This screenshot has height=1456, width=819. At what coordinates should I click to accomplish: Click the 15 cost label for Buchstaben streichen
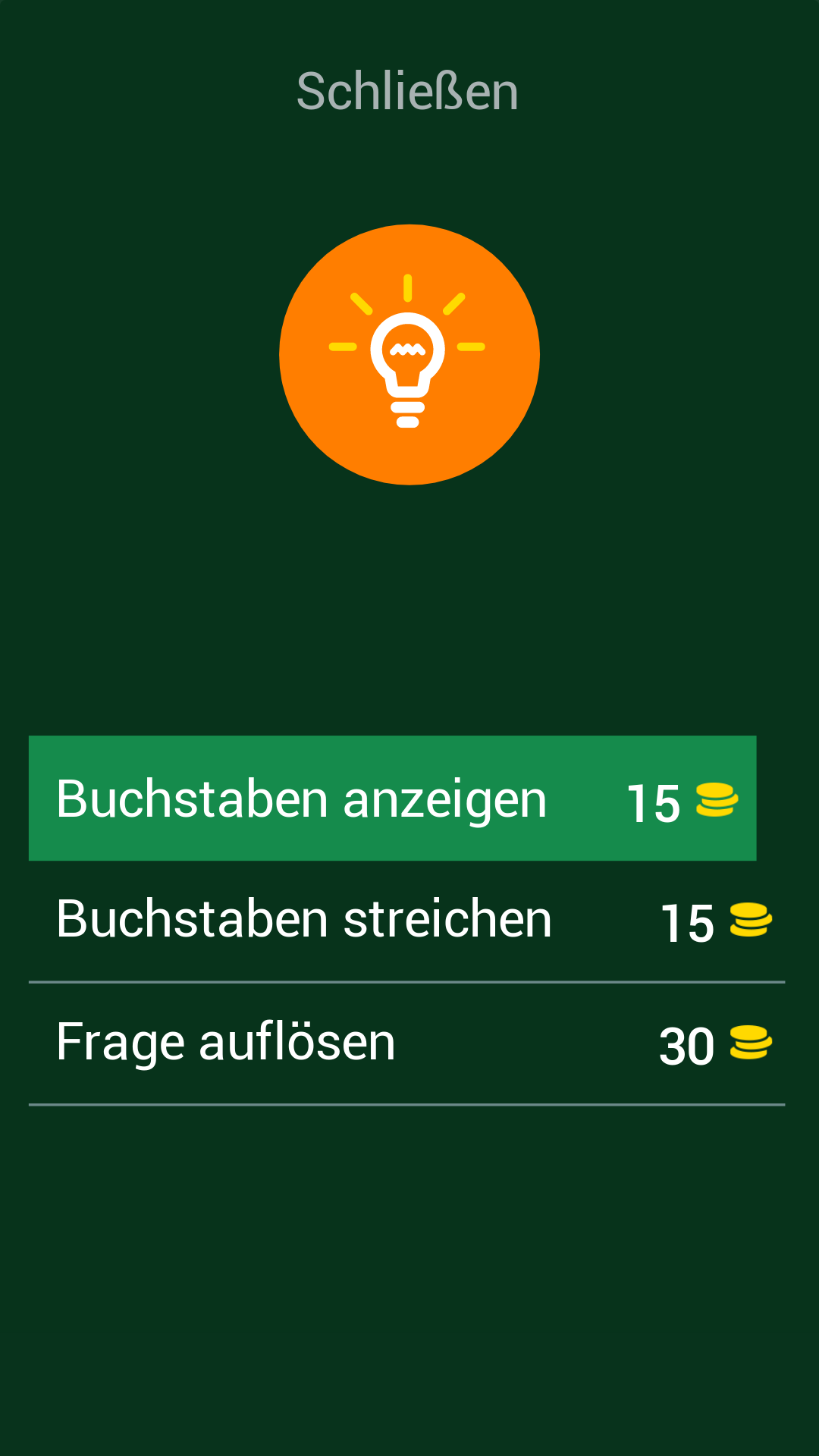coord(686,924)
